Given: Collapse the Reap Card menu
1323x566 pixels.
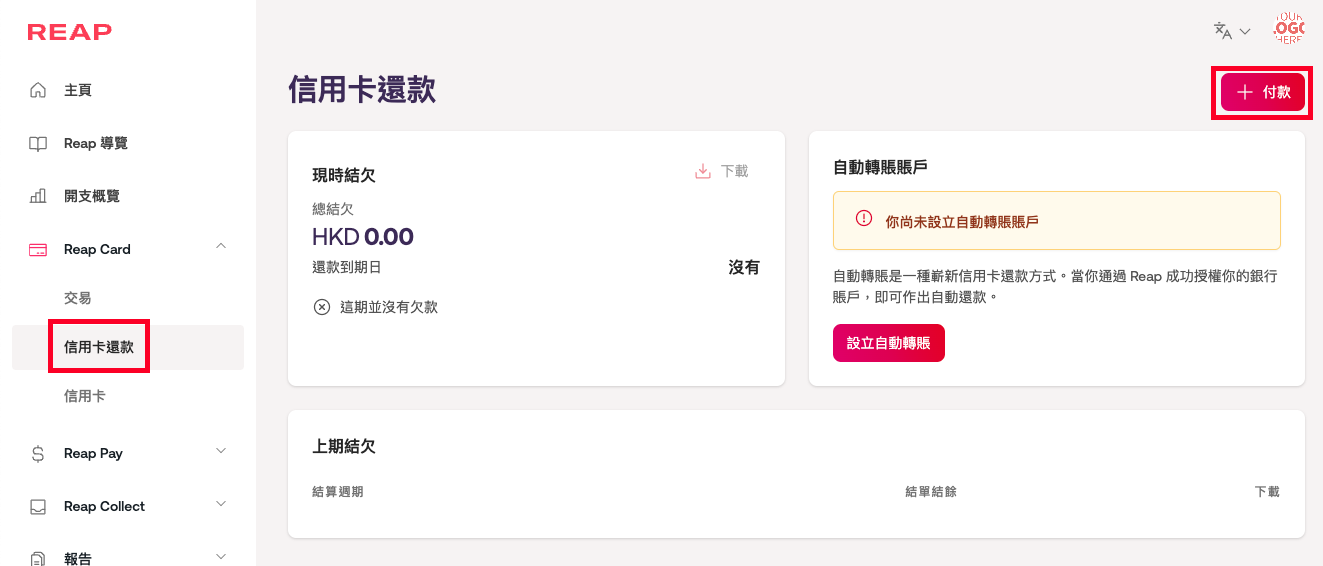Looking at the screenshot, I should pos(221,248).
